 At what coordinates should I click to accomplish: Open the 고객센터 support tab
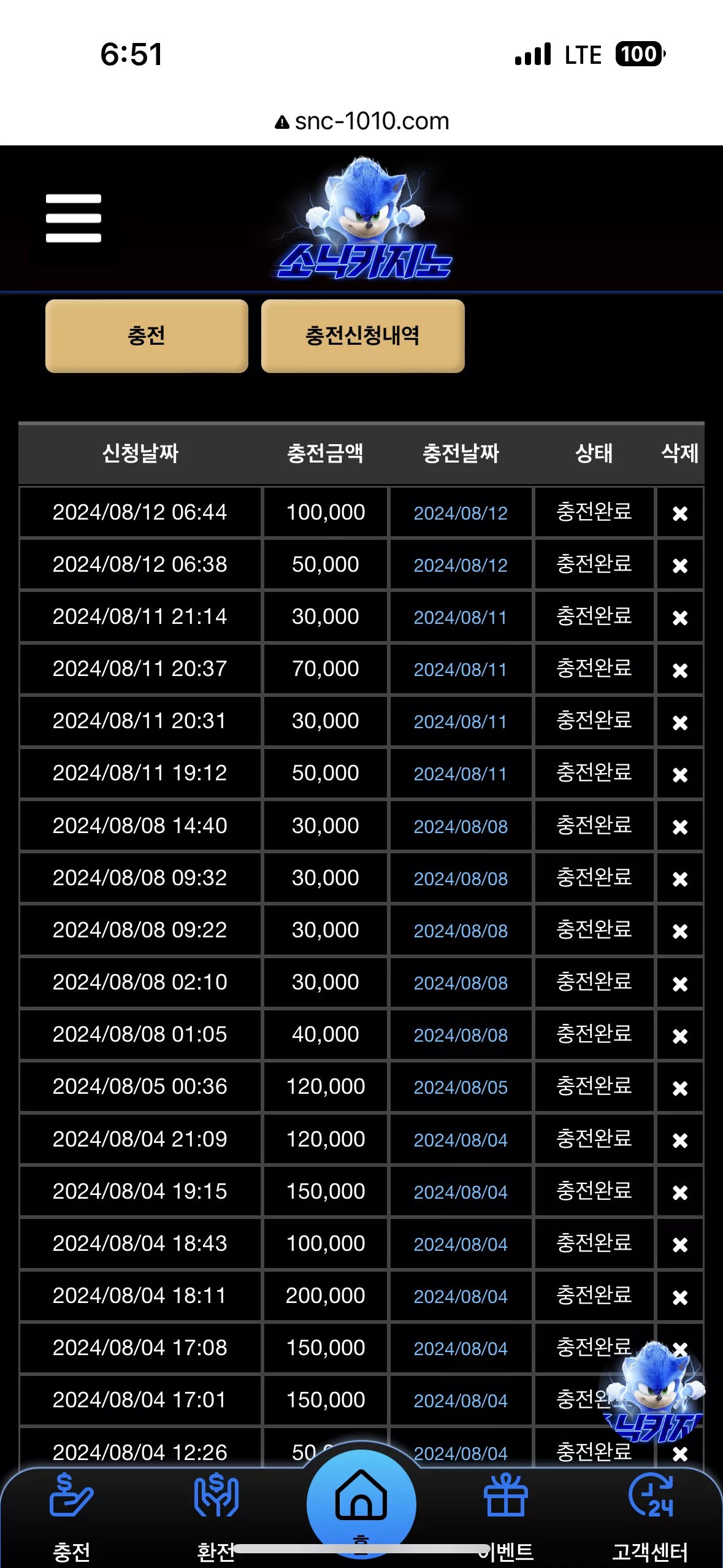click(x=650, y=1518)
